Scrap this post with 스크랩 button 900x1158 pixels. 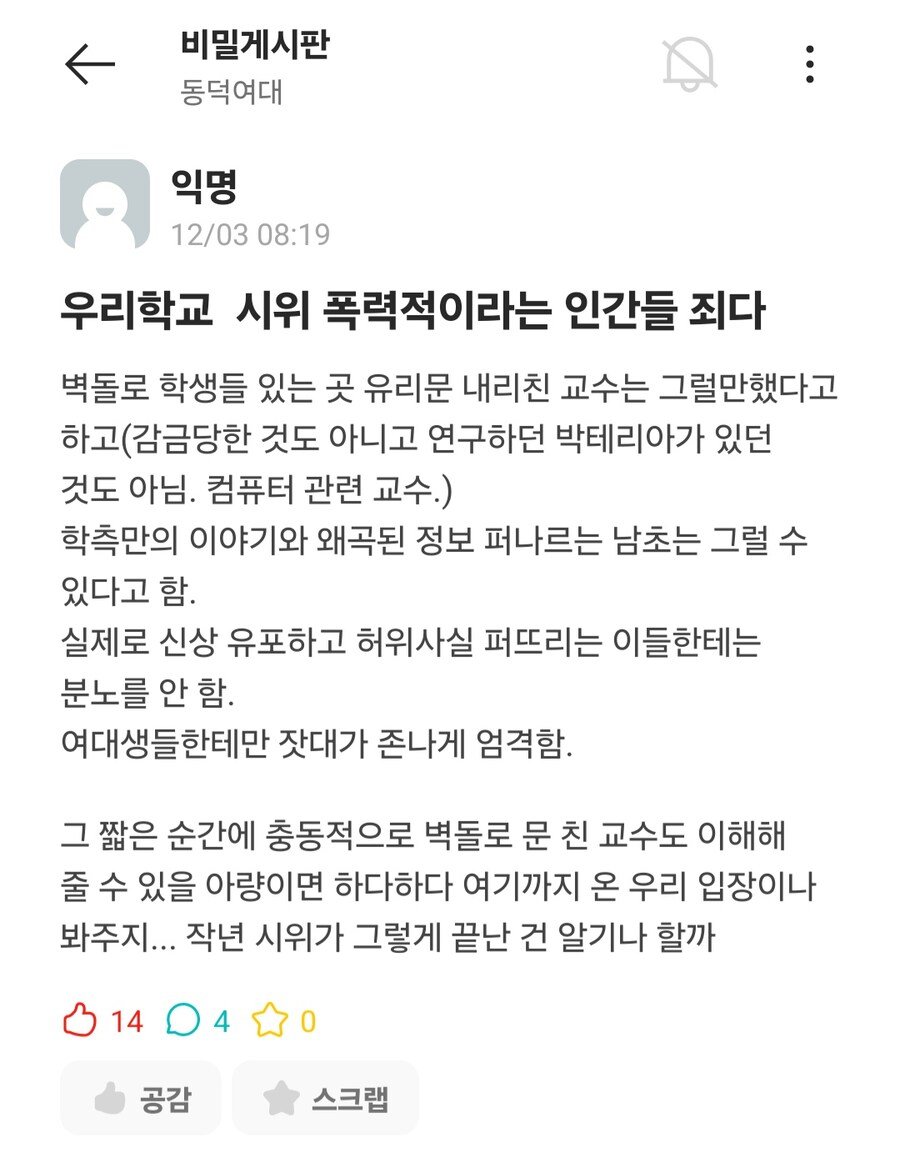pyautogui.click(x=325, y=1099)
